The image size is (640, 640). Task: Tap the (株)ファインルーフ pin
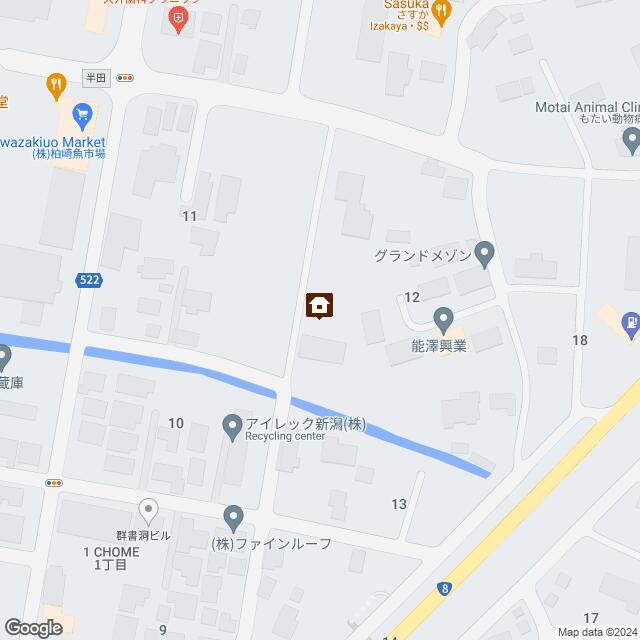(233, 517)
